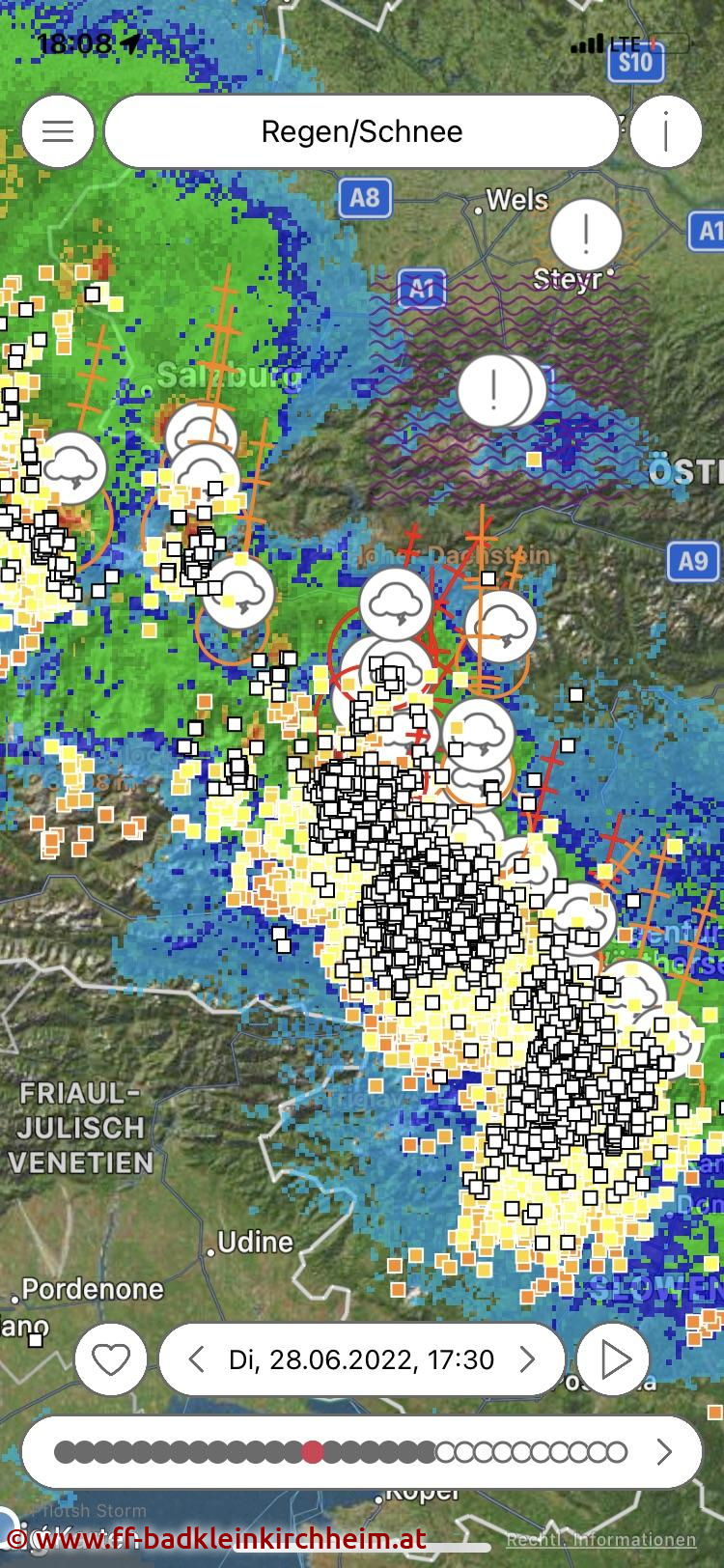
Task: Tap the heart favorite button
Action: [110, 1359]
